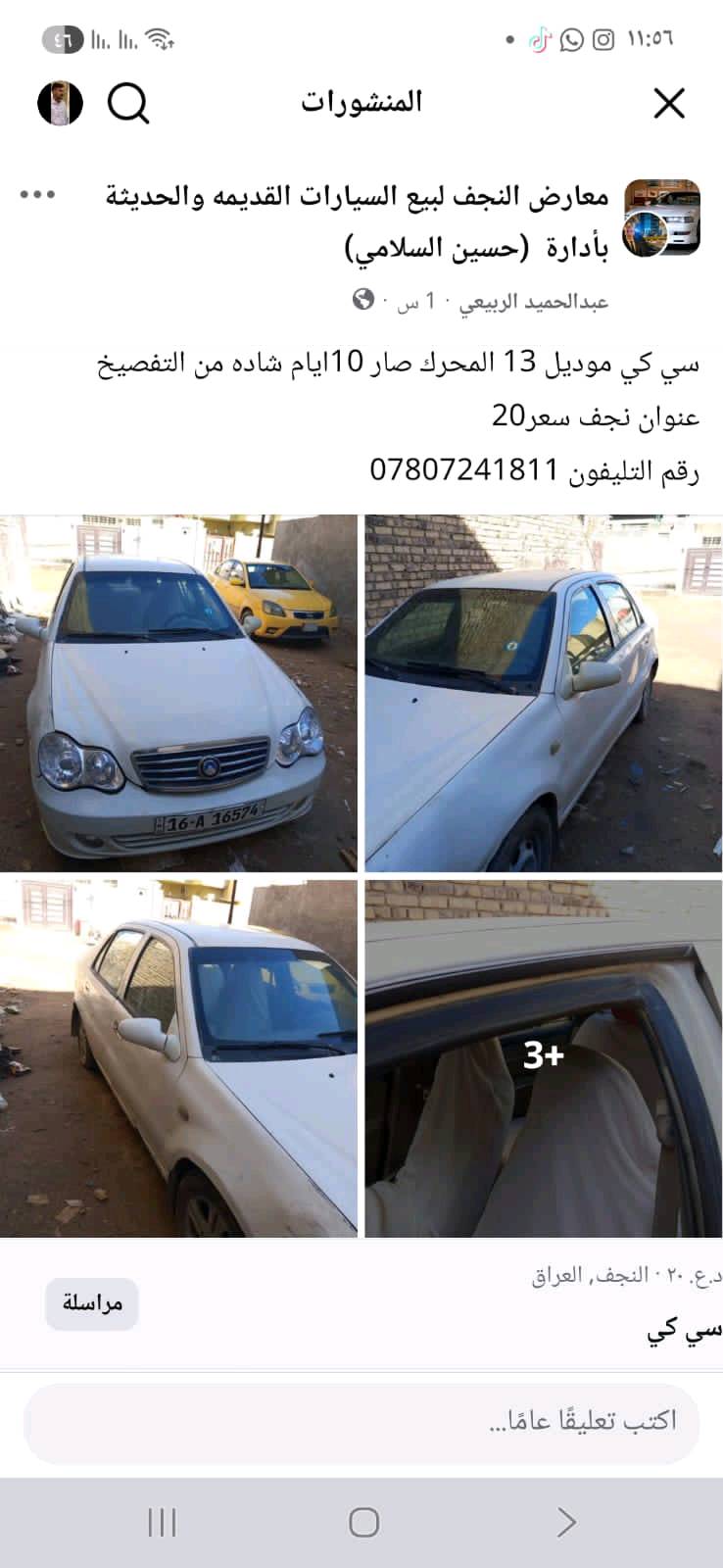
Task: Open the post's three-dot options menu
Action: (x=37, y=195)
